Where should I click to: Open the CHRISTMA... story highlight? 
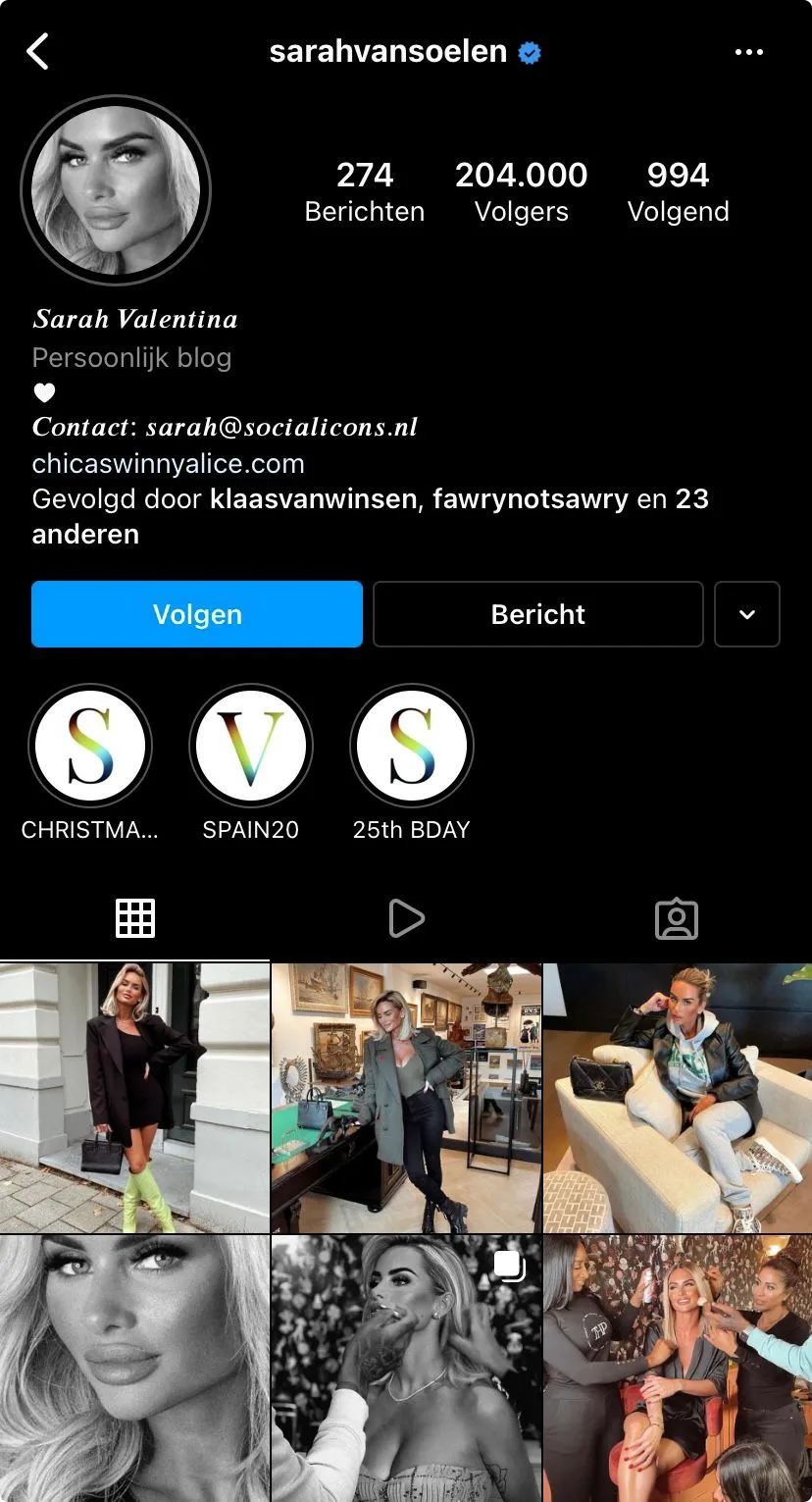90,747
